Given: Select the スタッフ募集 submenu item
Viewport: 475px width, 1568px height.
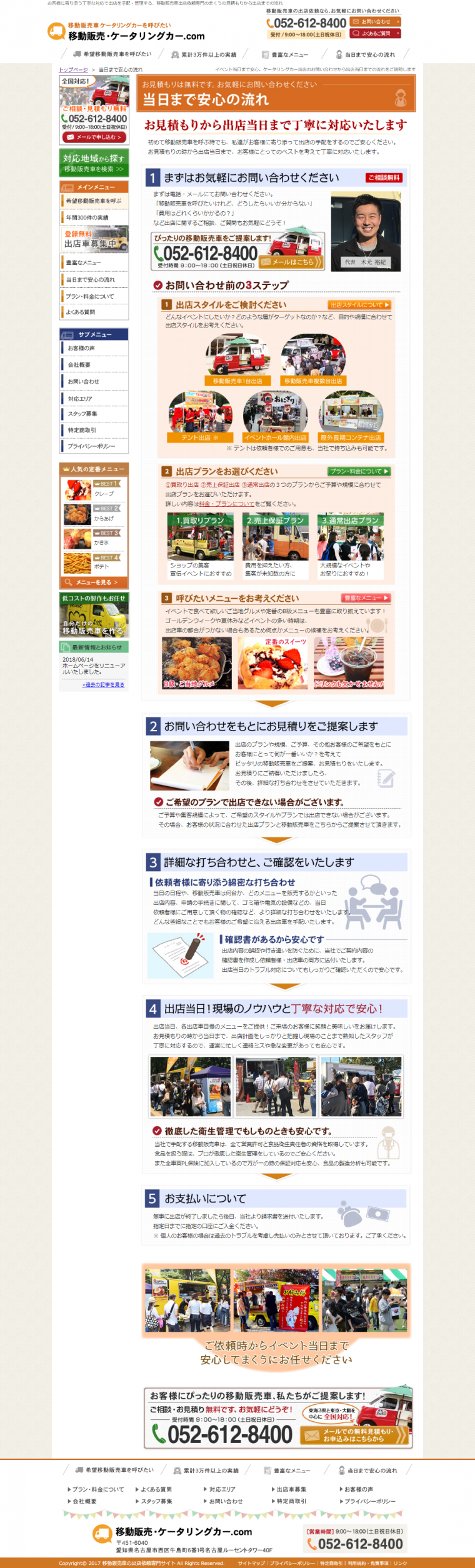Looking at the screenshot, I should point(94,414).
